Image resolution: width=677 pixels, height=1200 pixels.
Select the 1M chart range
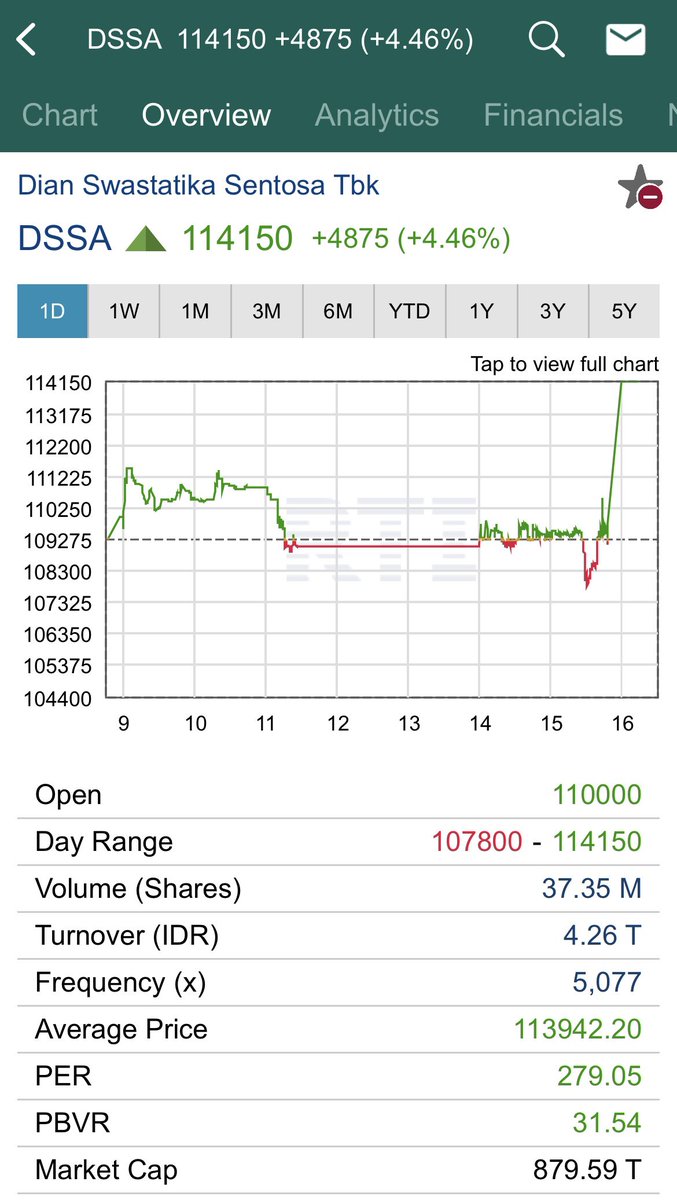pos(195,311)
